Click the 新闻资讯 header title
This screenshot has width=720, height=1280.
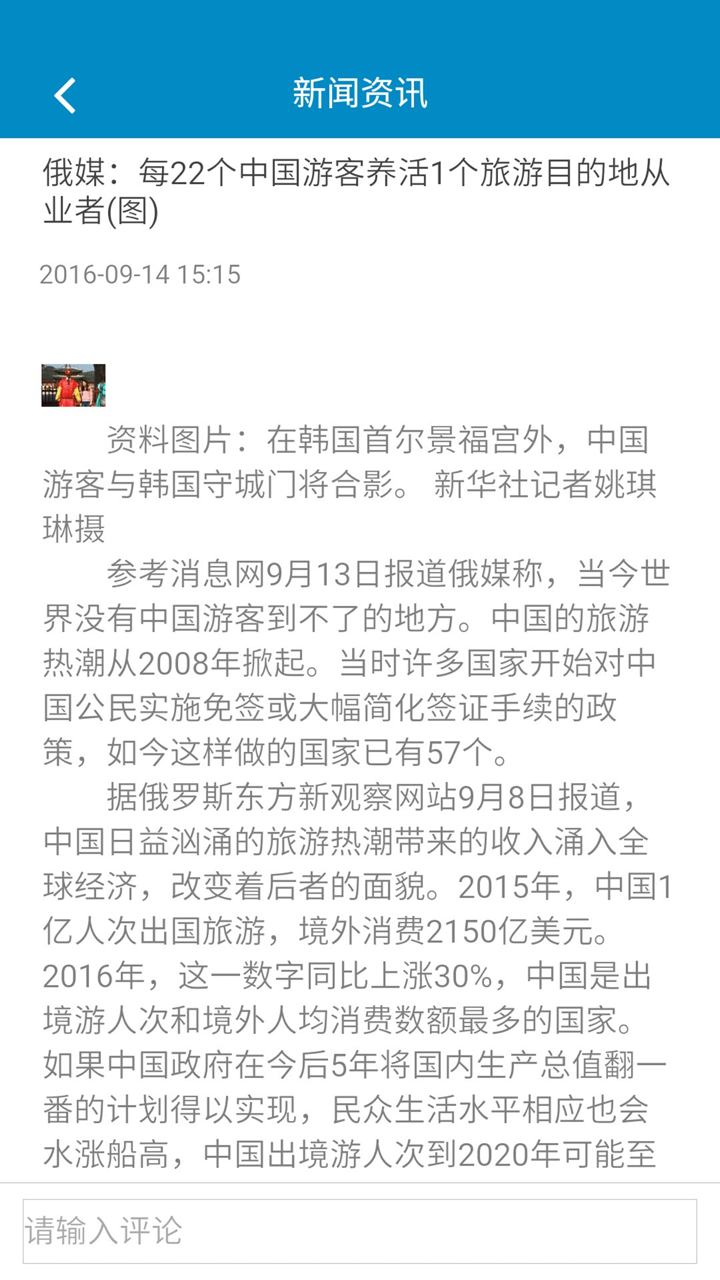click(360, 95)
